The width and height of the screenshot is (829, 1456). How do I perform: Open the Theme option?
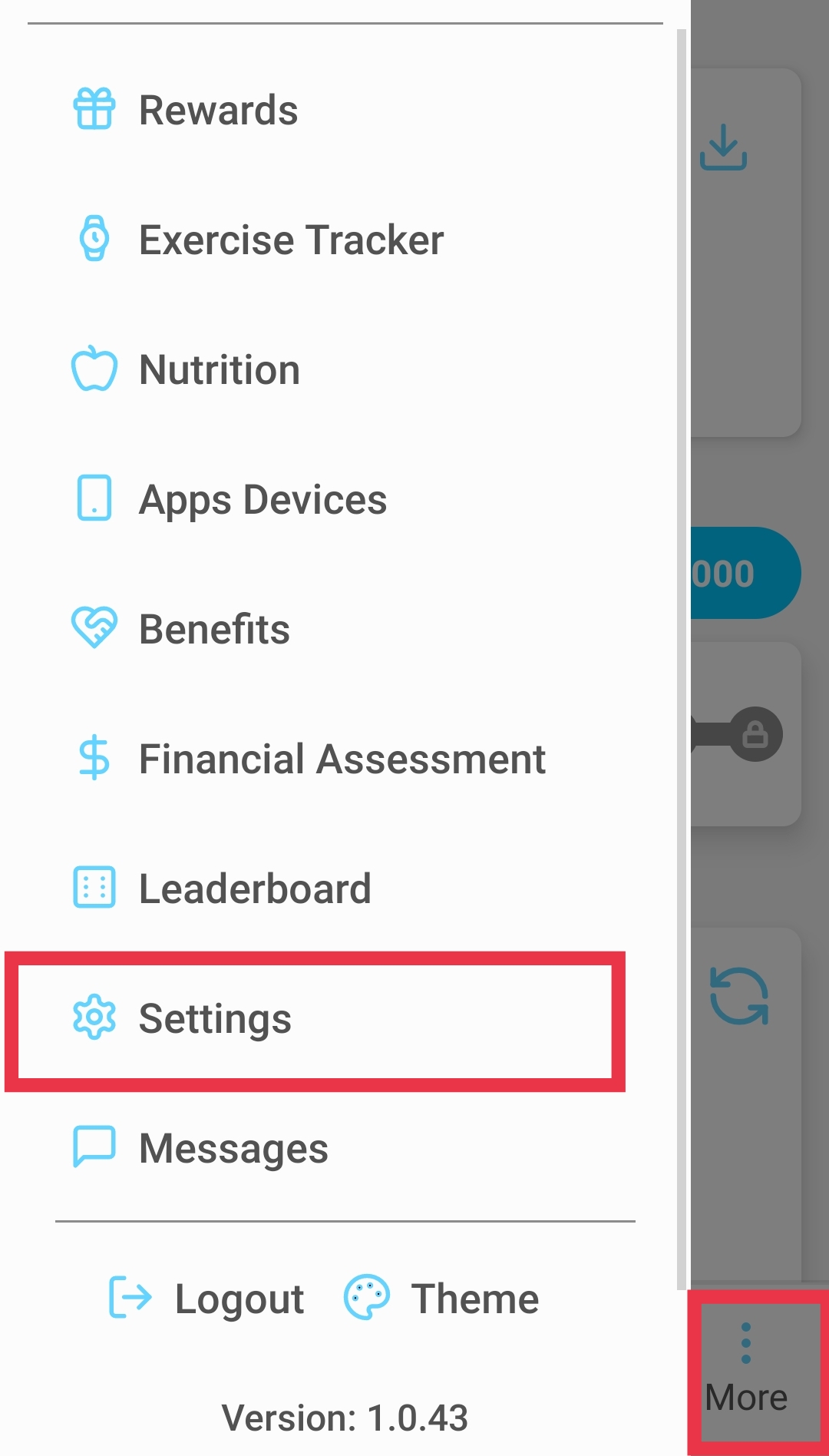[442, 1299]
